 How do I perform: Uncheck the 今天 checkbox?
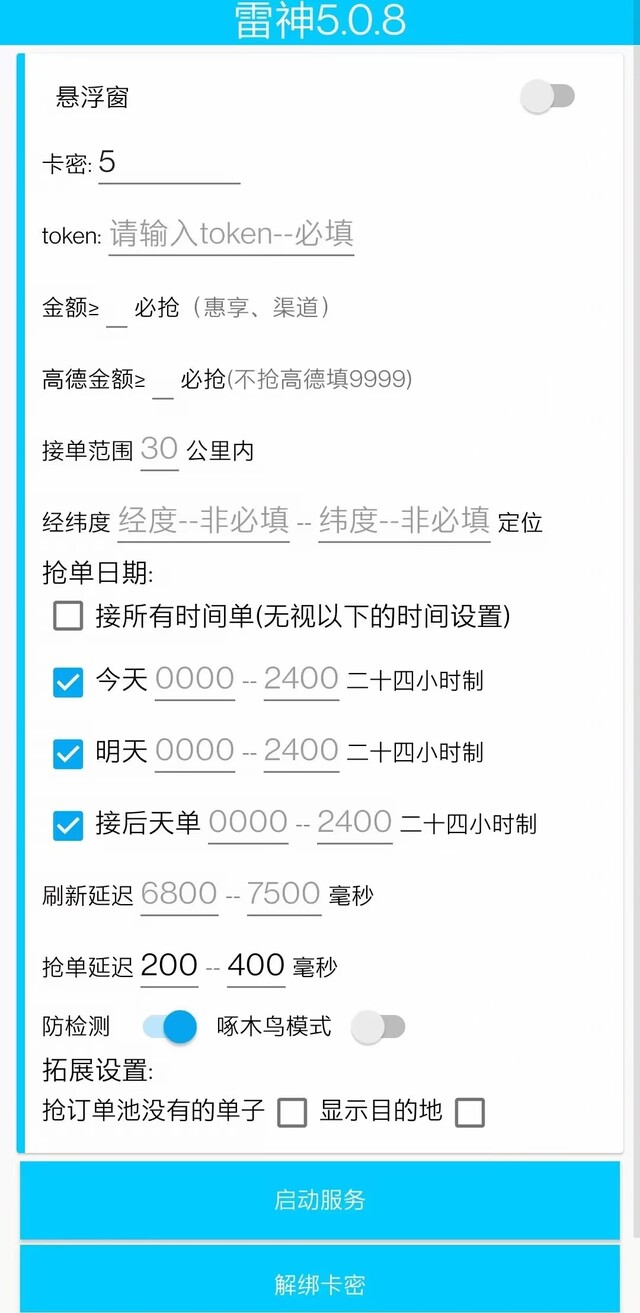(68, 683)
